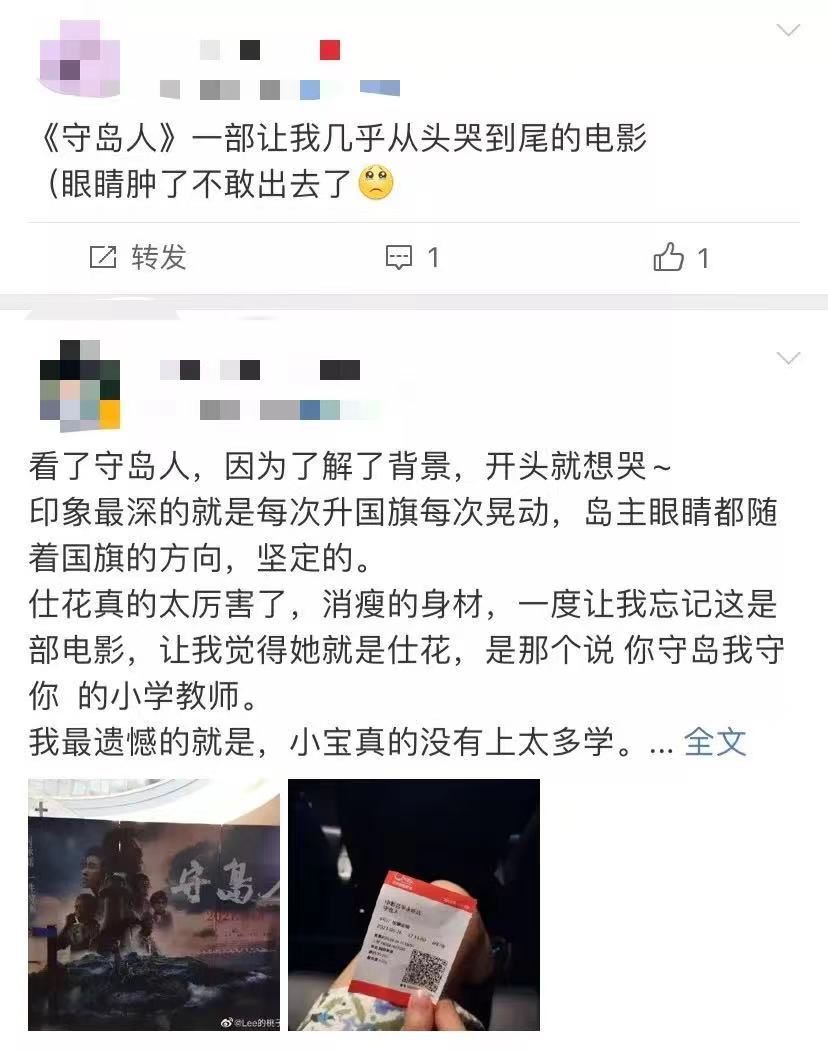Open comments on the 《守岛人》 post
Screen dimensions: 828x1050
click(x=412, y=258)
